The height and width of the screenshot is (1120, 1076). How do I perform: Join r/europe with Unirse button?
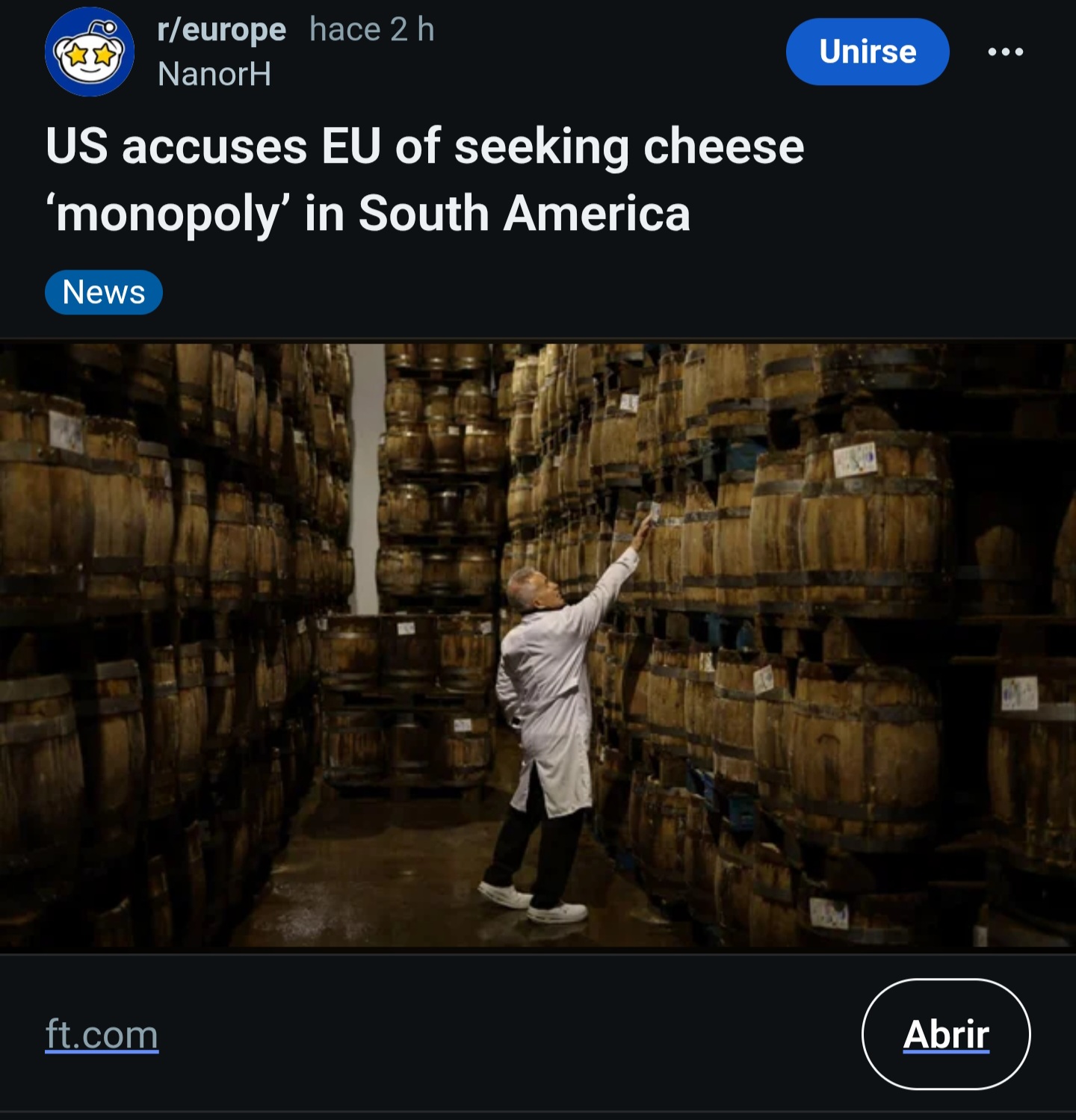[x=867, y=52]
